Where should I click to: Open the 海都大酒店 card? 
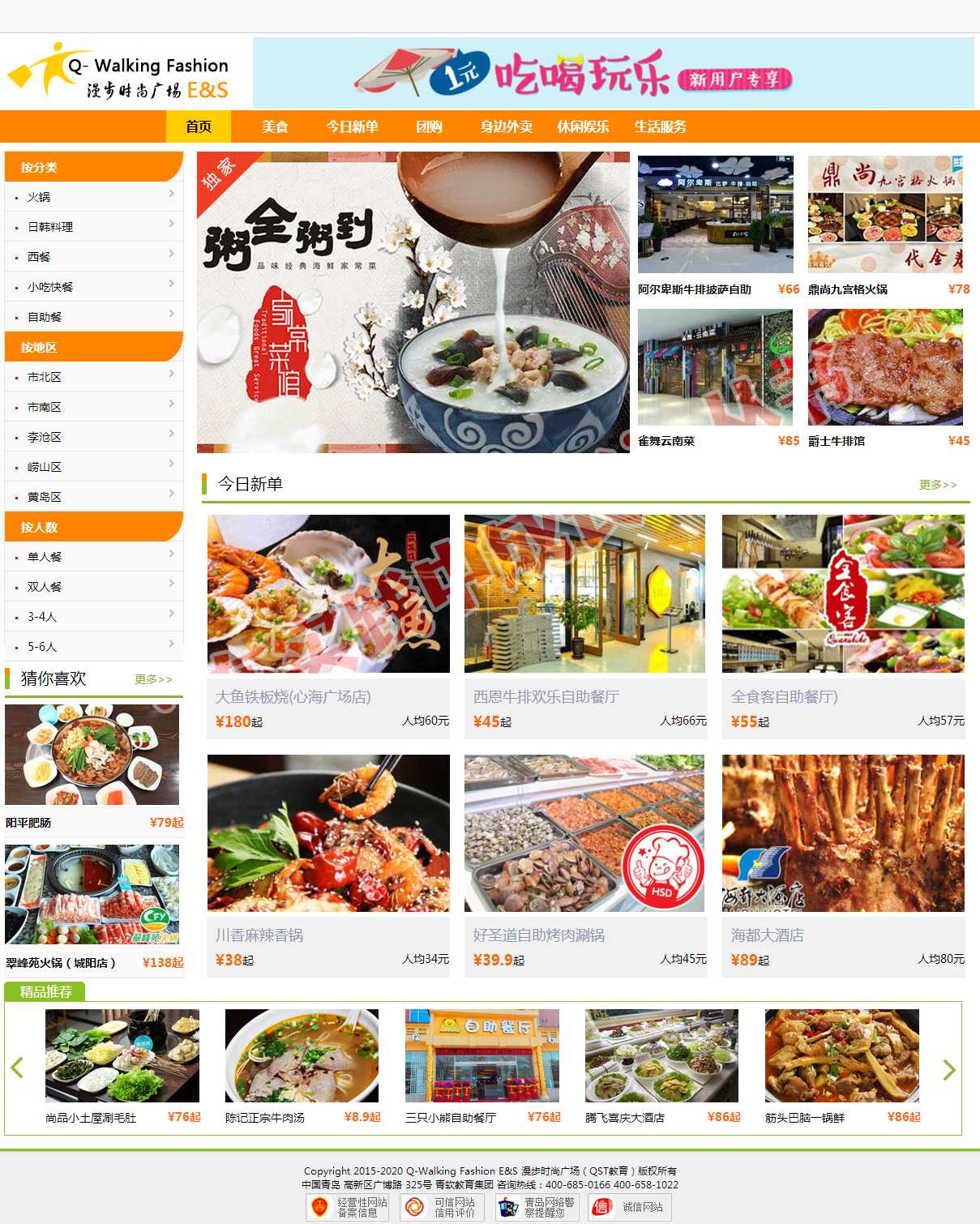pos(842,833)
